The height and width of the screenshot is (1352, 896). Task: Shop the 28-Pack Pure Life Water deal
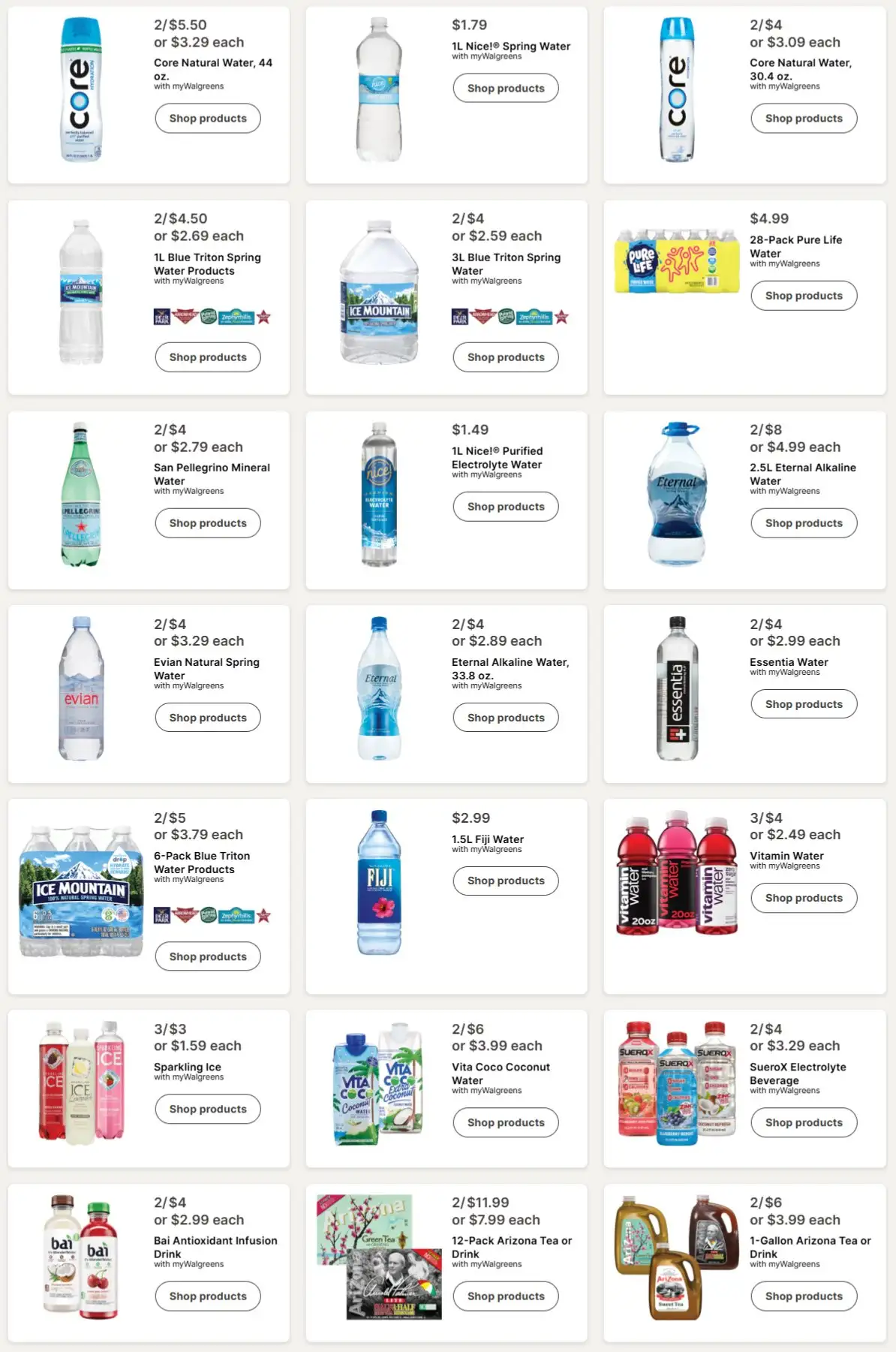click(804, 296)
